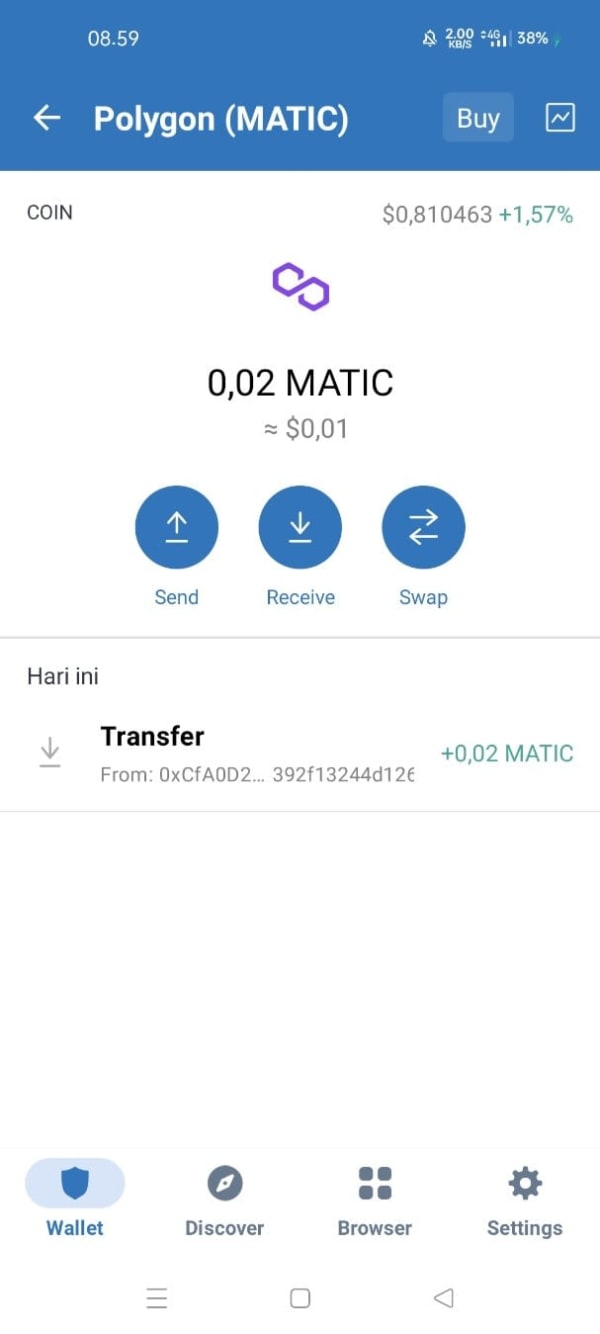Open Receive to get MATIC
The image size is (600, 1334).
click(300, 527)
